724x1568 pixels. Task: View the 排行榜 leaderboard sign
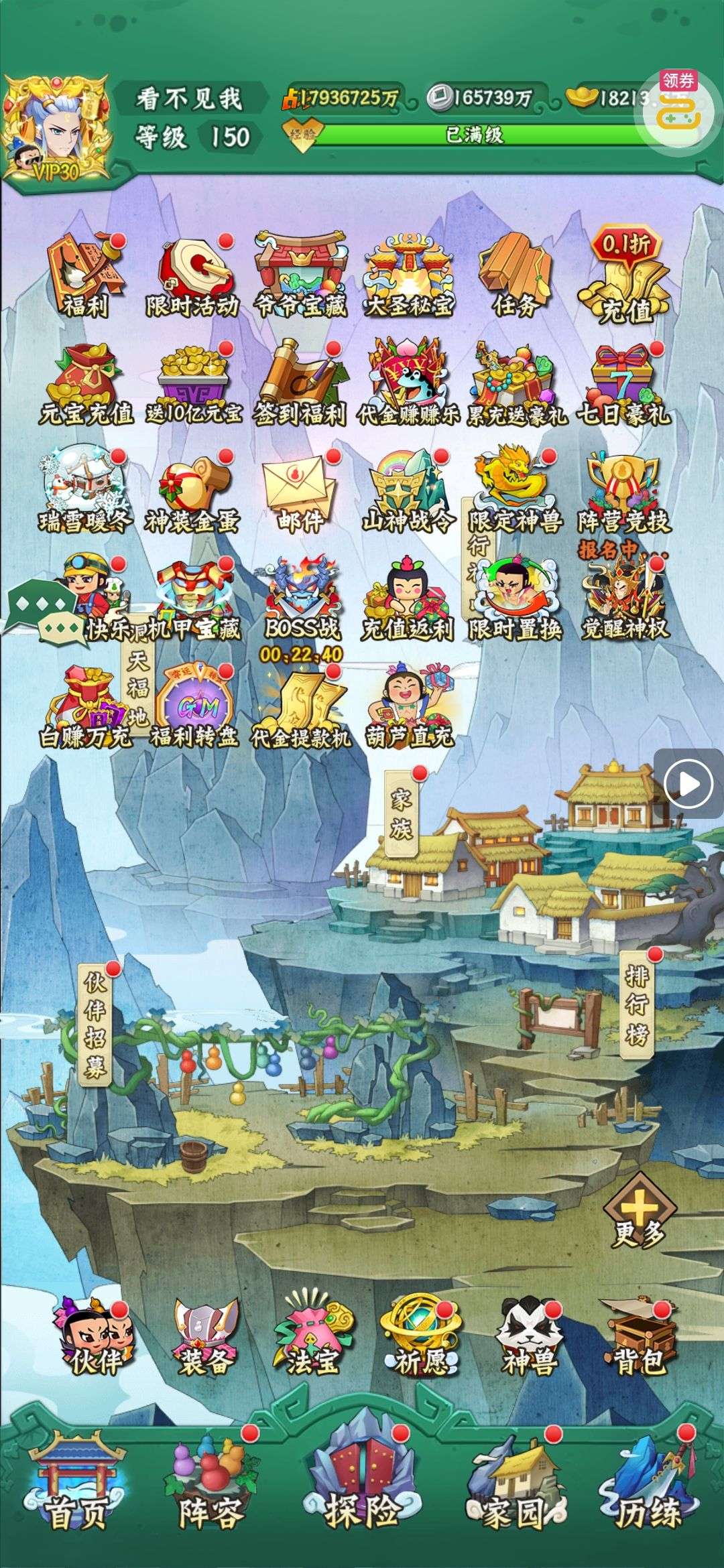pyautogui.click(x=636, y=1005)
